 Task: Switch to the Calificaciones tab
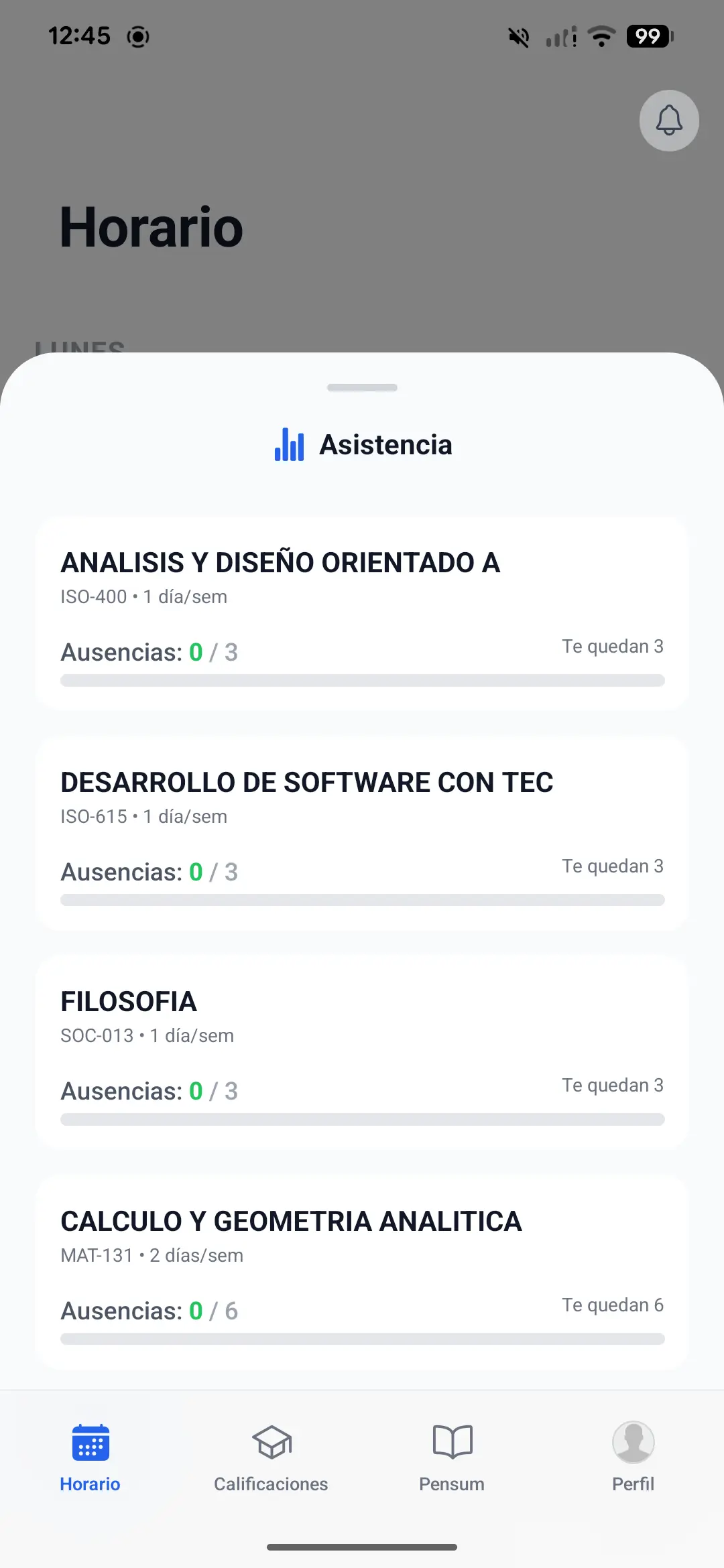coord(271,1461)
